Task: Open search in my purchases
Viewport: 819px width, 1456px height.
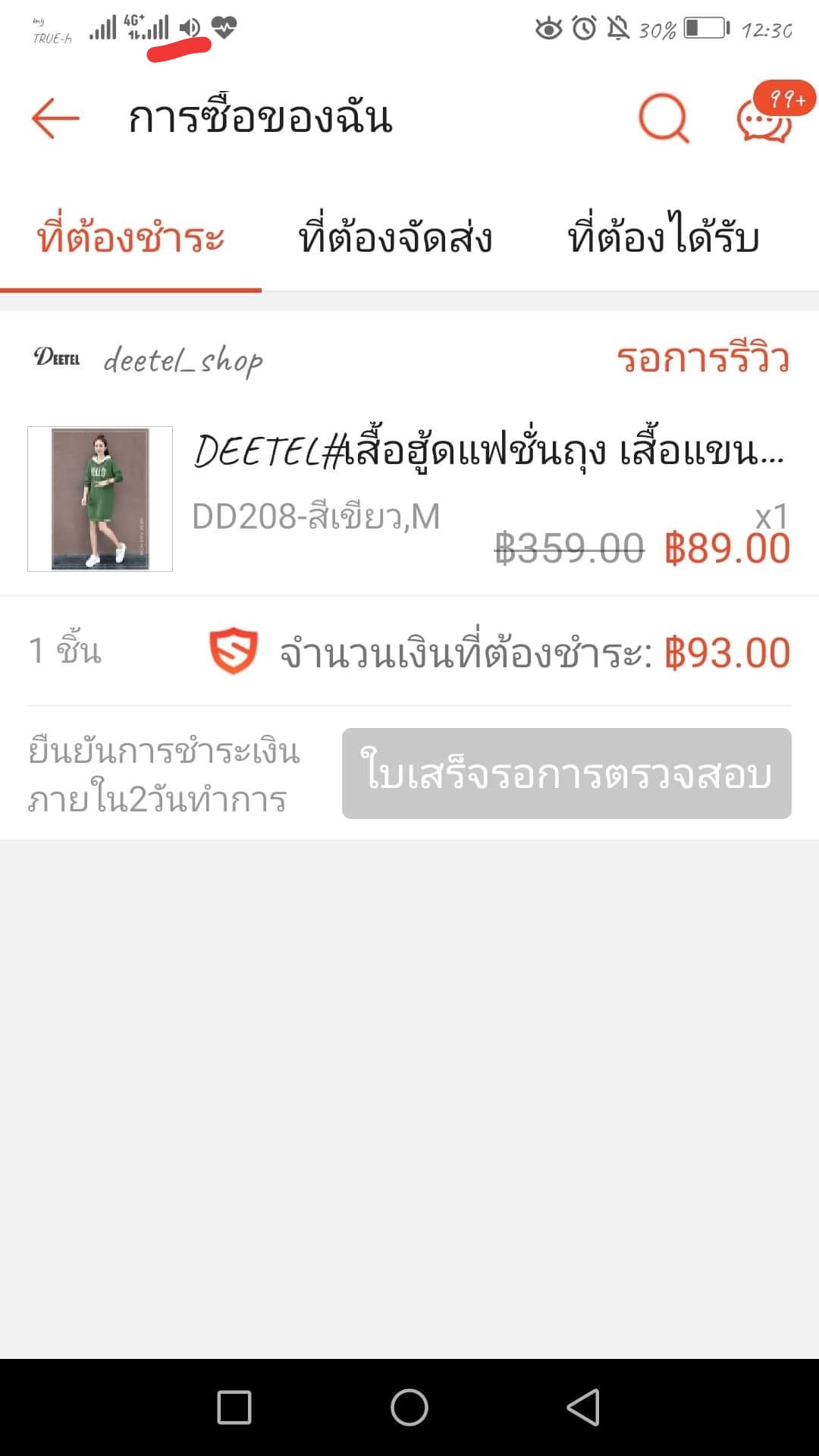Action: [664, 118]
